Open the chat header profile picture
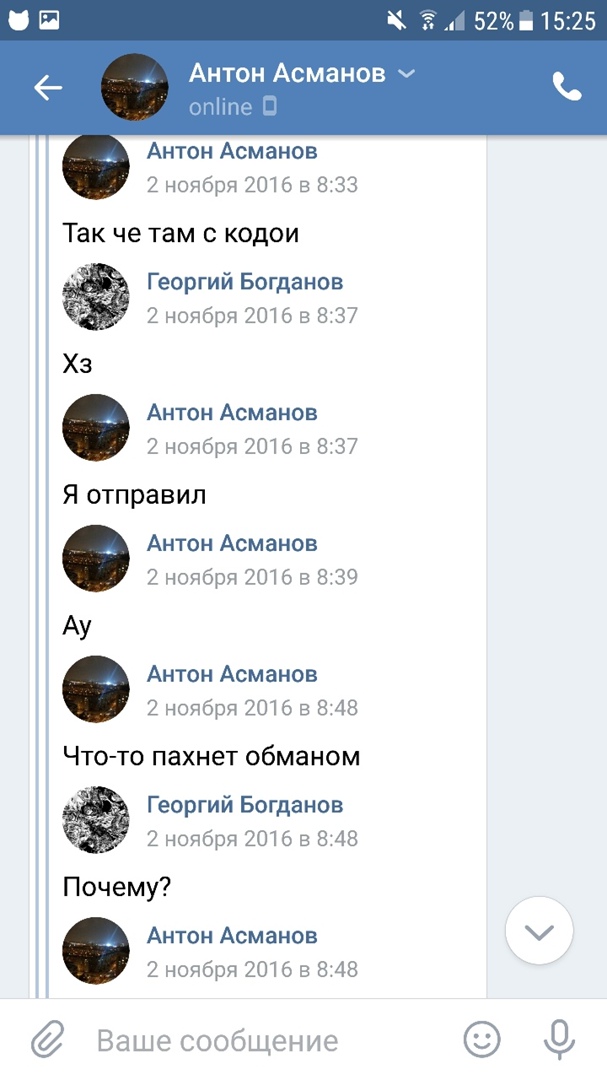This screenshot has height=1080, width=607. (135, 88)
